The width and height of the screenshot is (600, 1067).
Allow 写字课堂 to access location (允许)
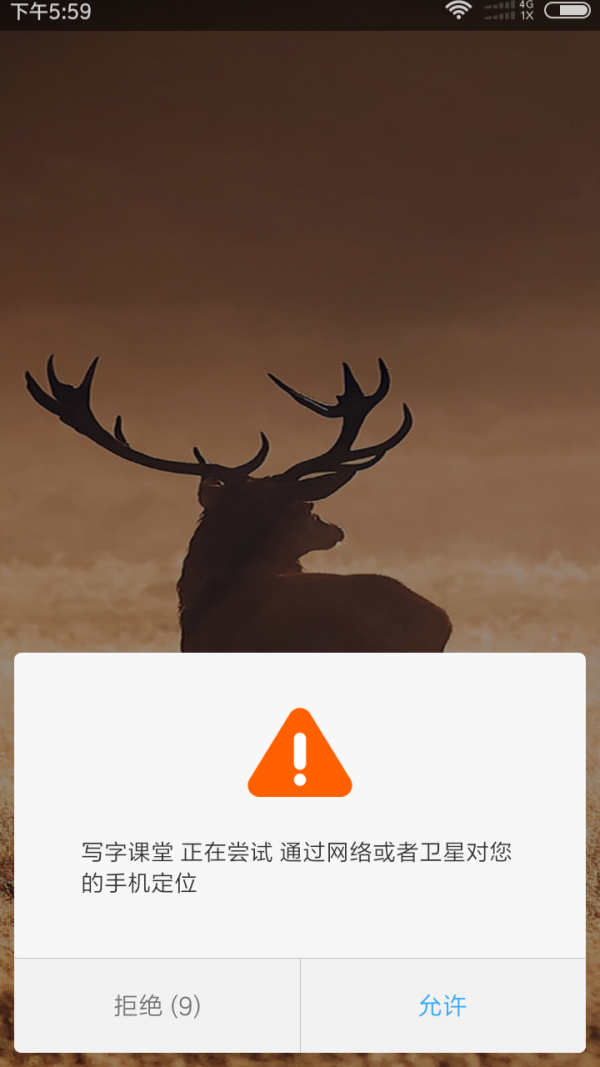click(x=442, y=1006)
